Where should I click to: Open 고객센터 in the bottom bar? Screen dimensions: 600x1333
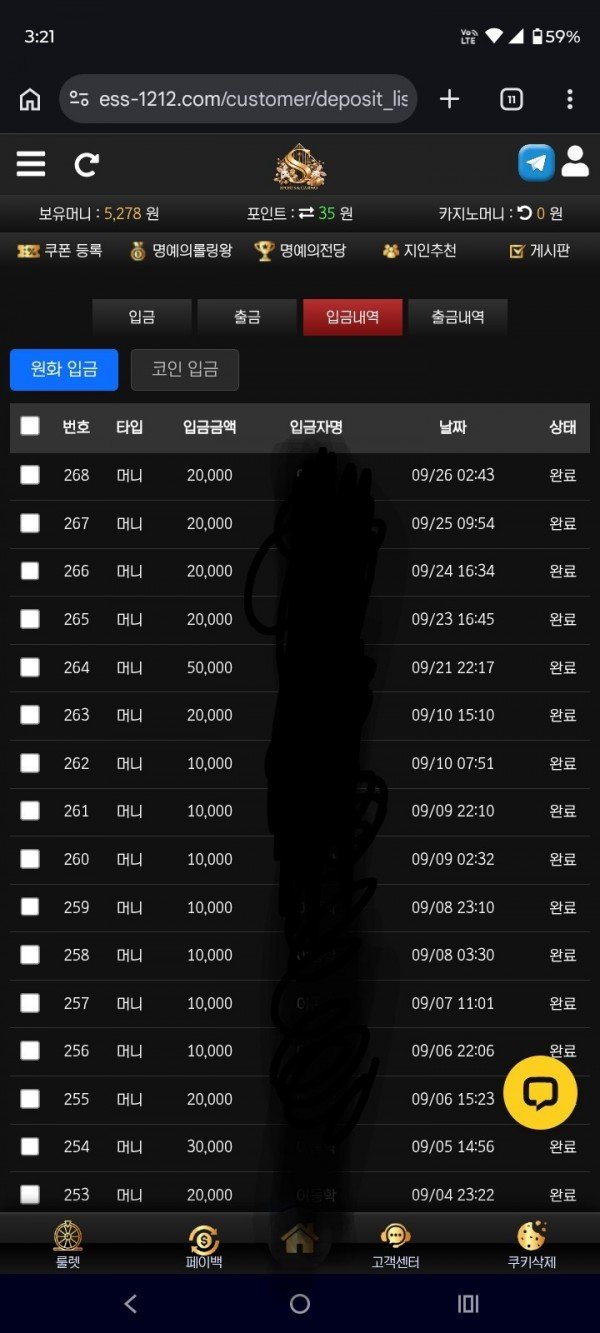tap(395, 1245)
